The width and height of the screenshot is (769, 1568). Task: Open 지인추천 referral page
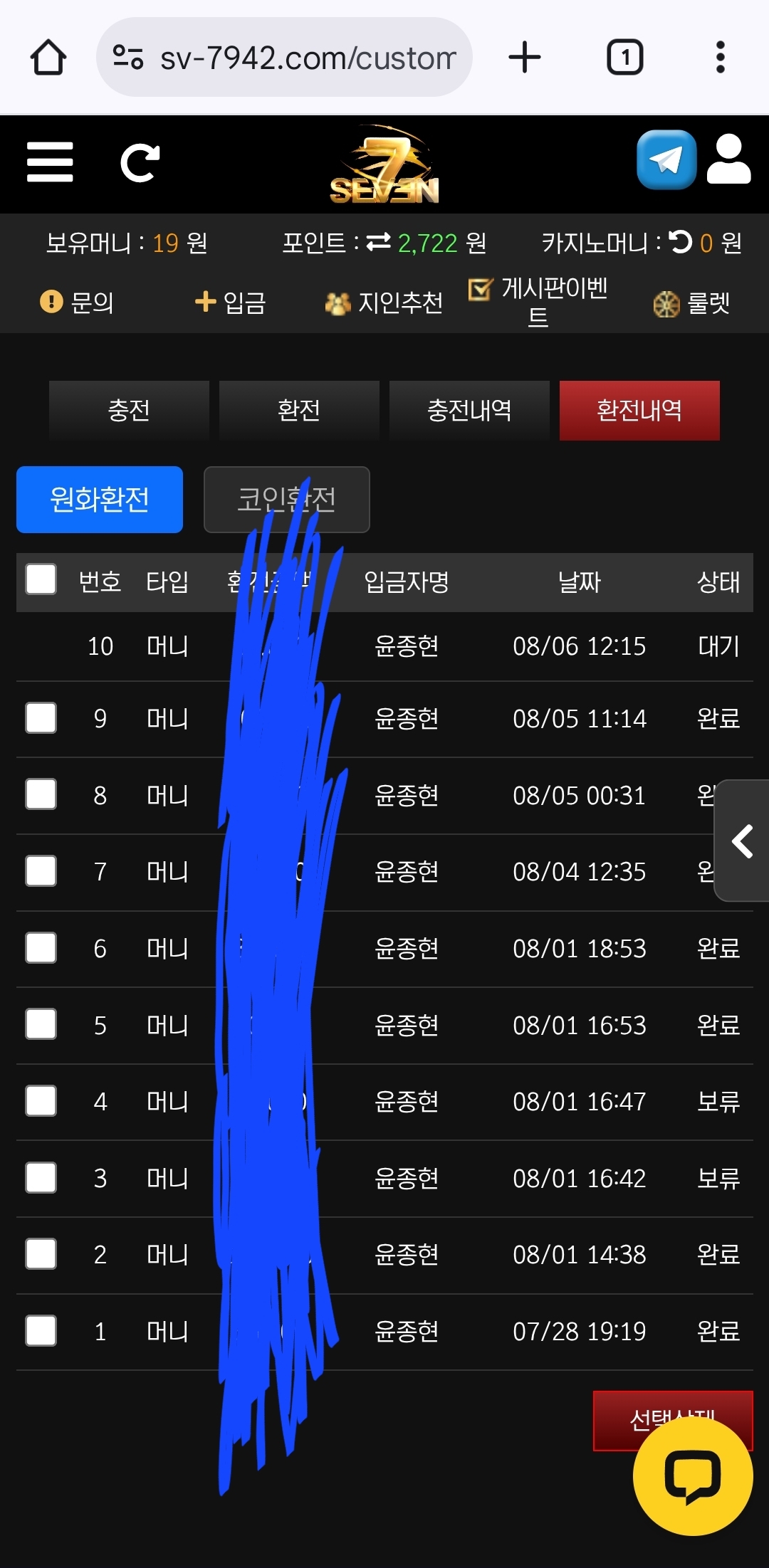(x=384, y=302)
